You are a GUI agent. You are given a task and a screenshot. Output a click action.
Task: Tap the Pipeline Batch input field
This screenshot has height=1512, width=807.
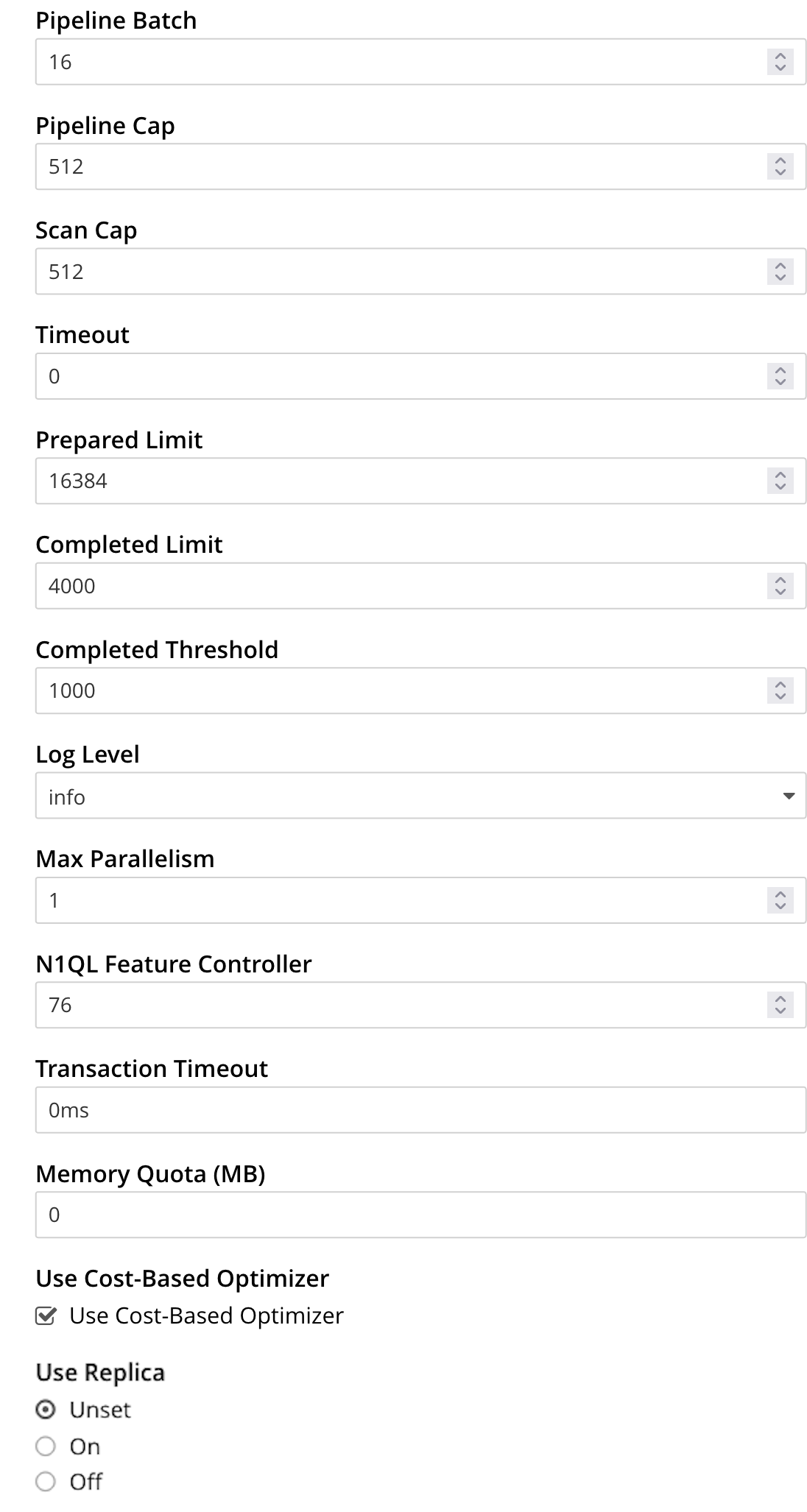[x=398, y=62]
